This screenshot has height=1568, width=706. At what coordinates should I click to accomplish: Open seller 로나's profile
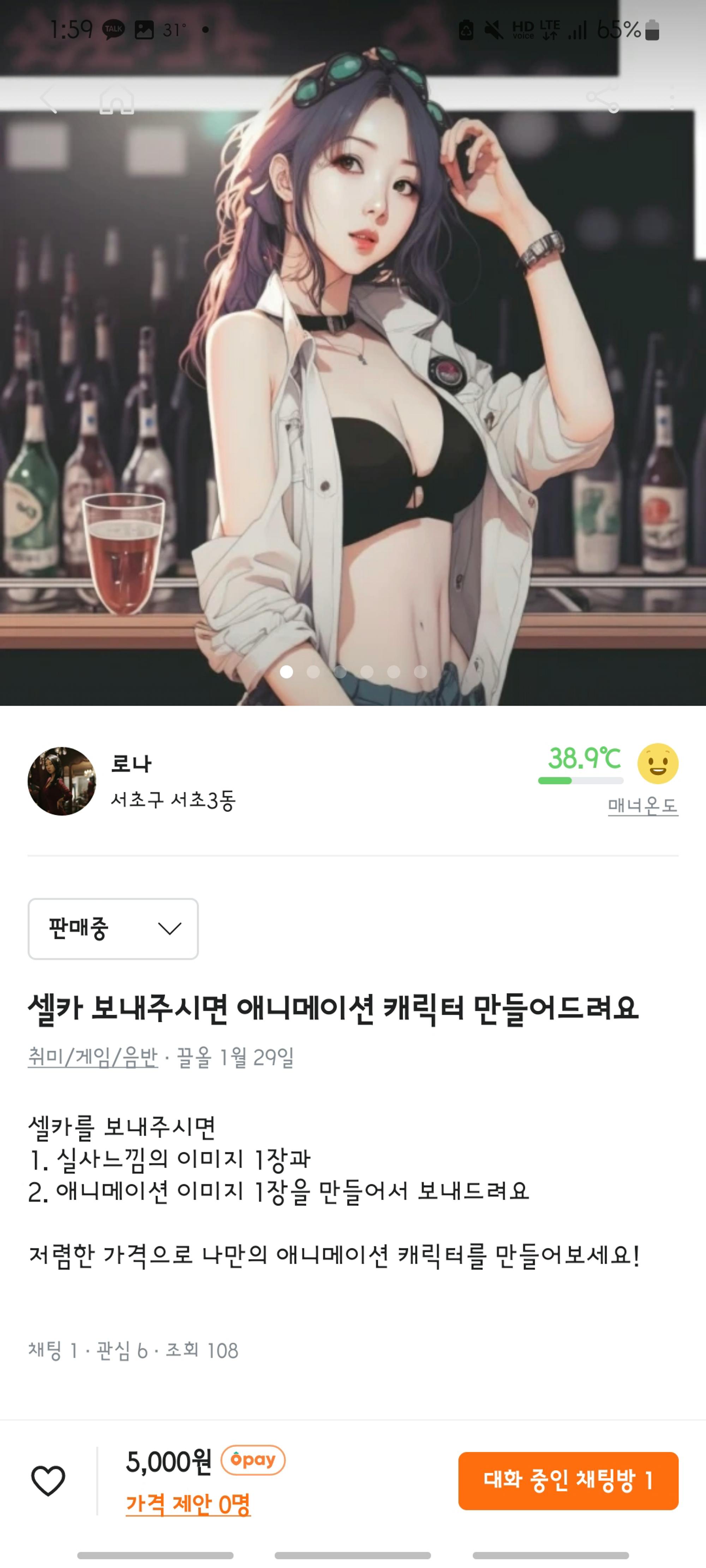pos(61,781)
